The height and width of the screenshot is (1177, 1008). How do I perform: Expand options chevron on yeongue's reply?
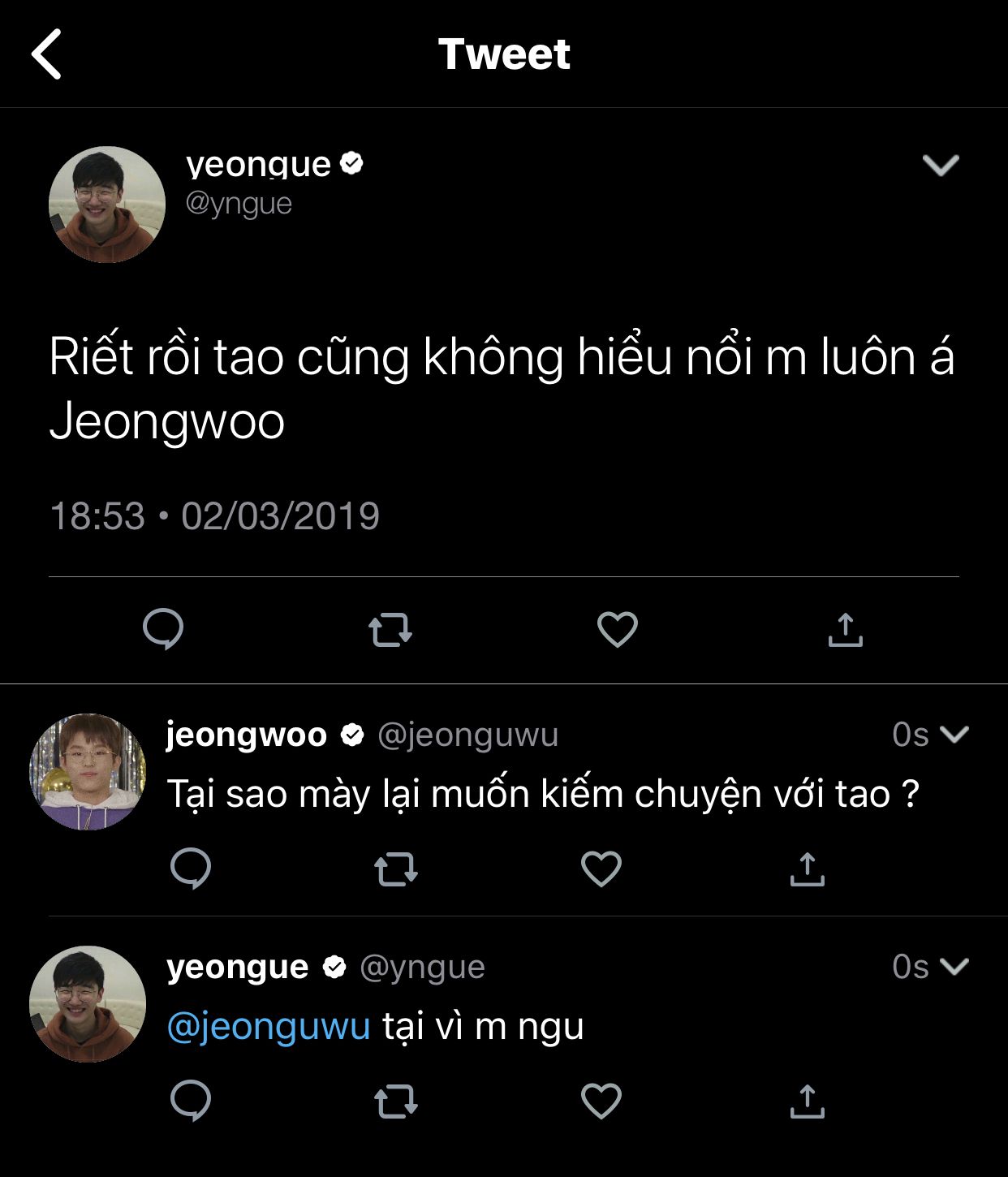954,967
